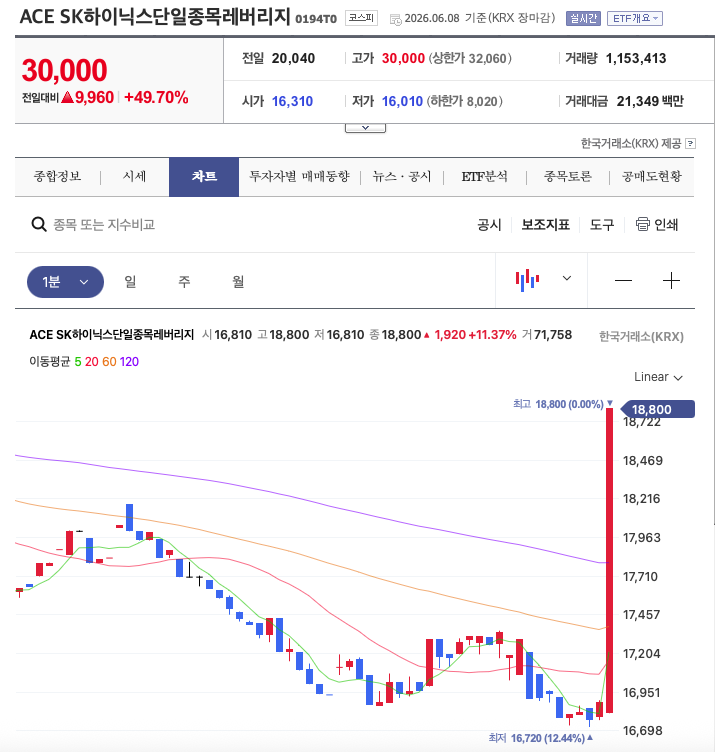
Task: View the 종목토론 tab
Action: coord(568,176)
